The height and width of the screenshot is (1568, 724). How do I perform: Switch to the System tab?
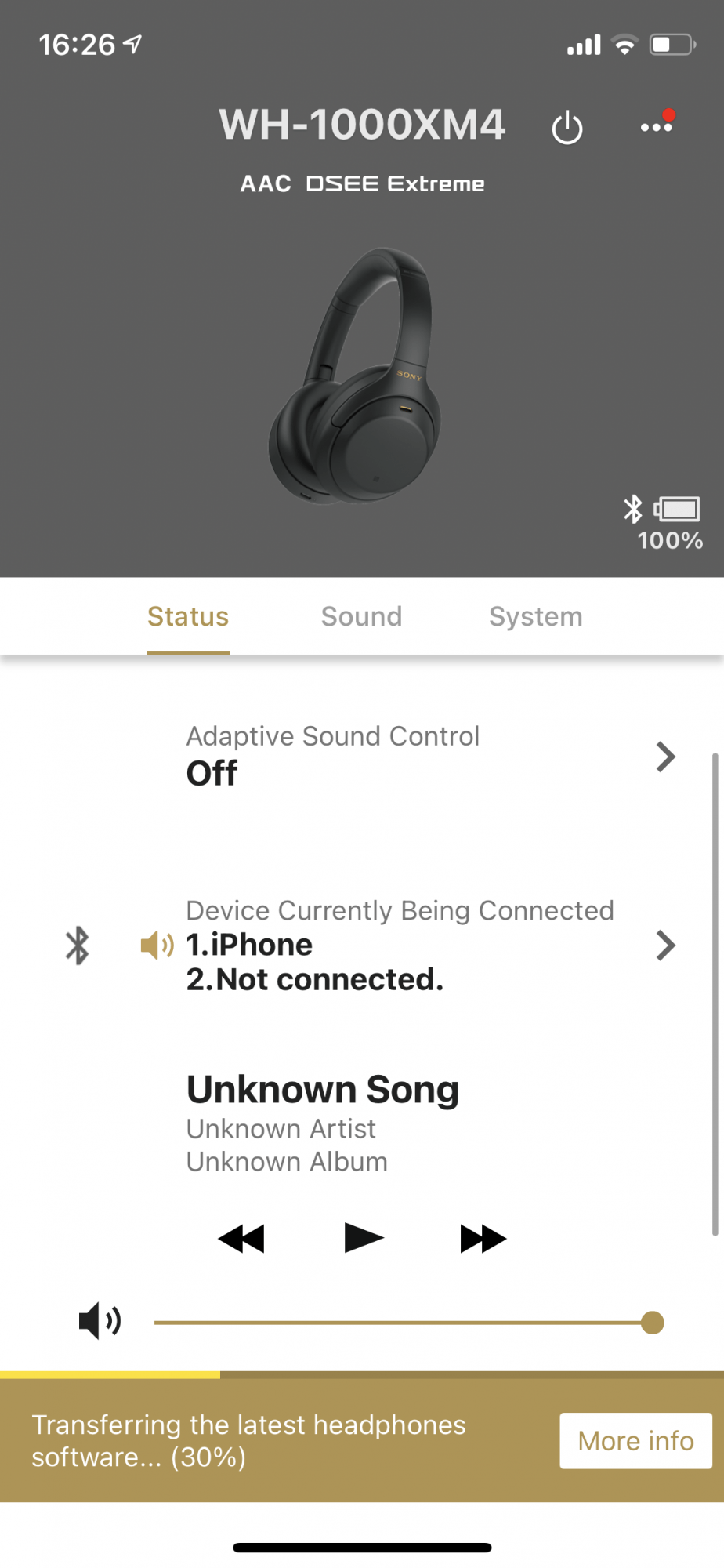[x=535, y=617]
